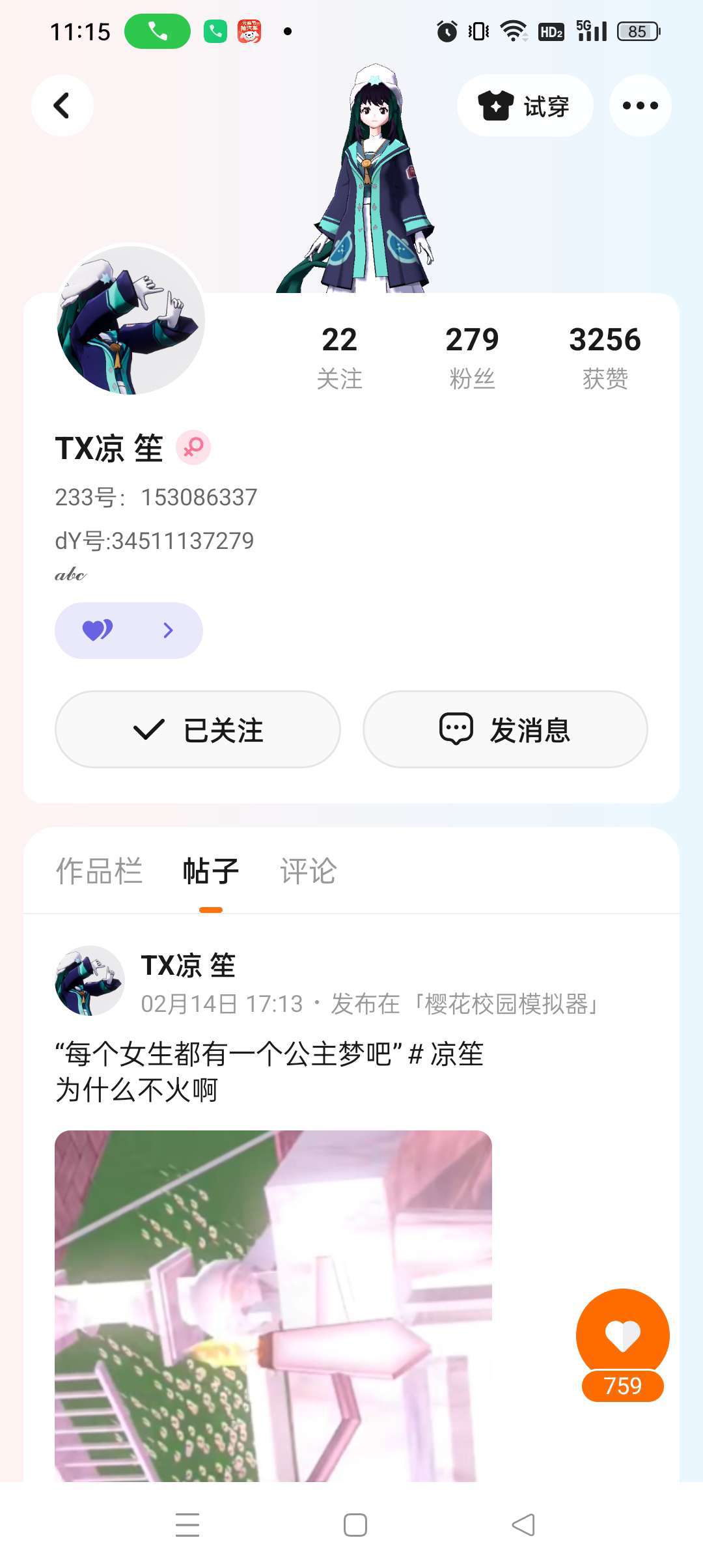Go back using the top-left arrow
The width and height of the screenshot is (703, 1568).
coord(62,105)
